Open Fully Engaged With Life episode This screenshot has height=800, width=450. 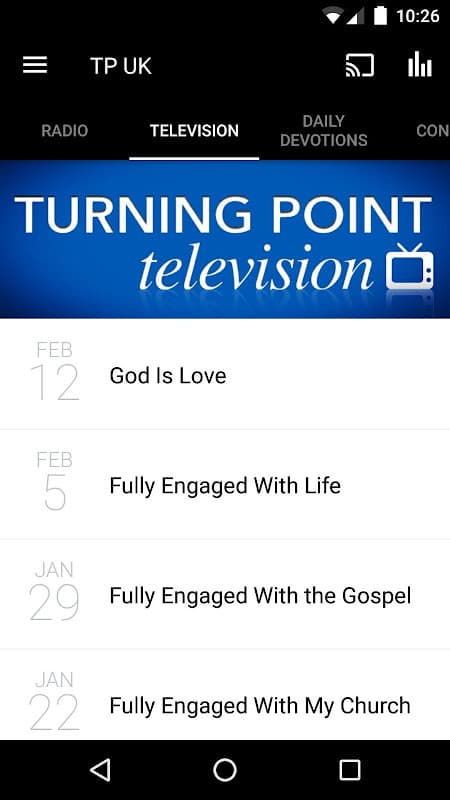point(225,484)
